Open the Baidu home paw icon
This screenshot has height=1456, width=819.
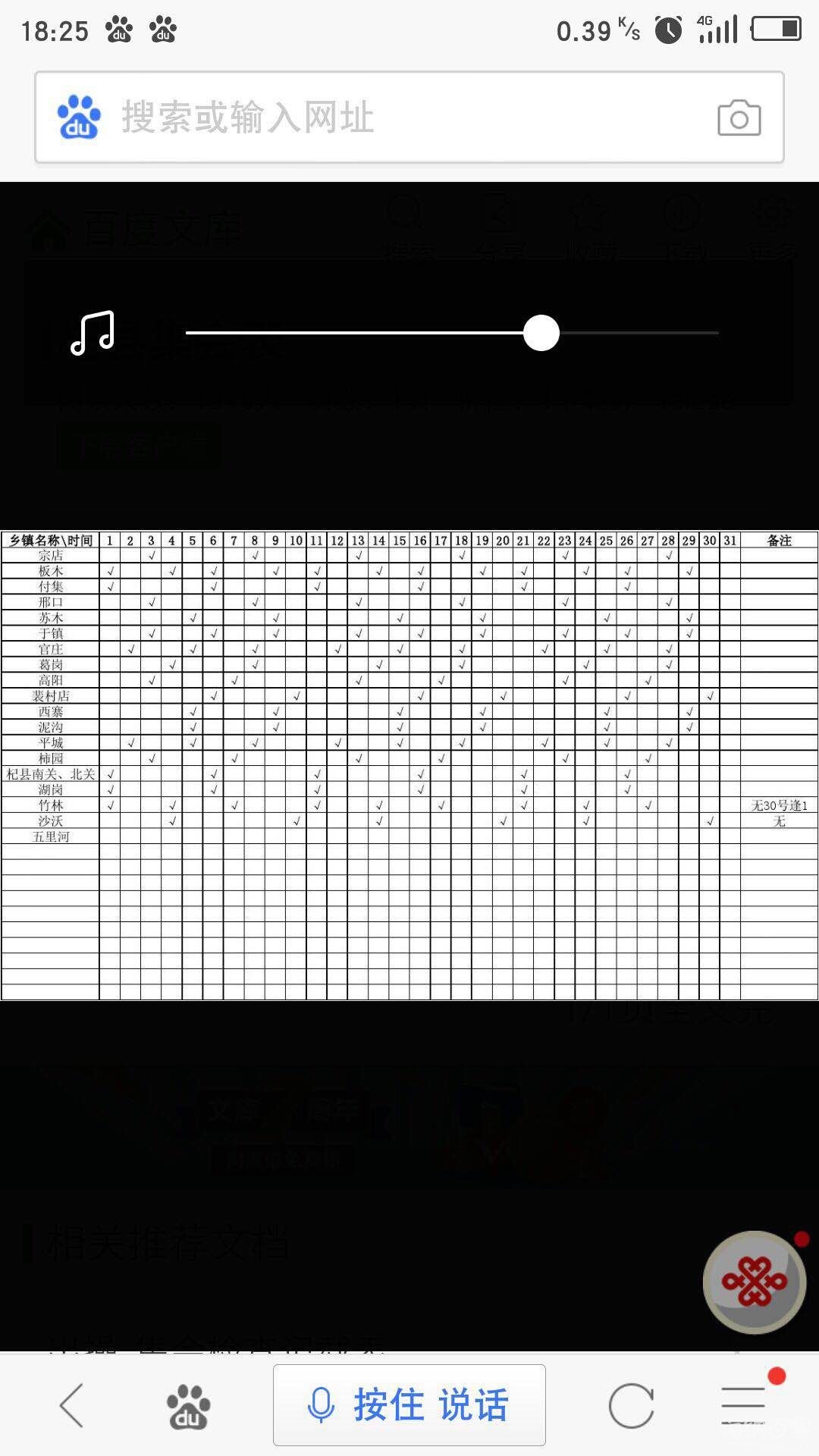click(x=187, y=1405)
